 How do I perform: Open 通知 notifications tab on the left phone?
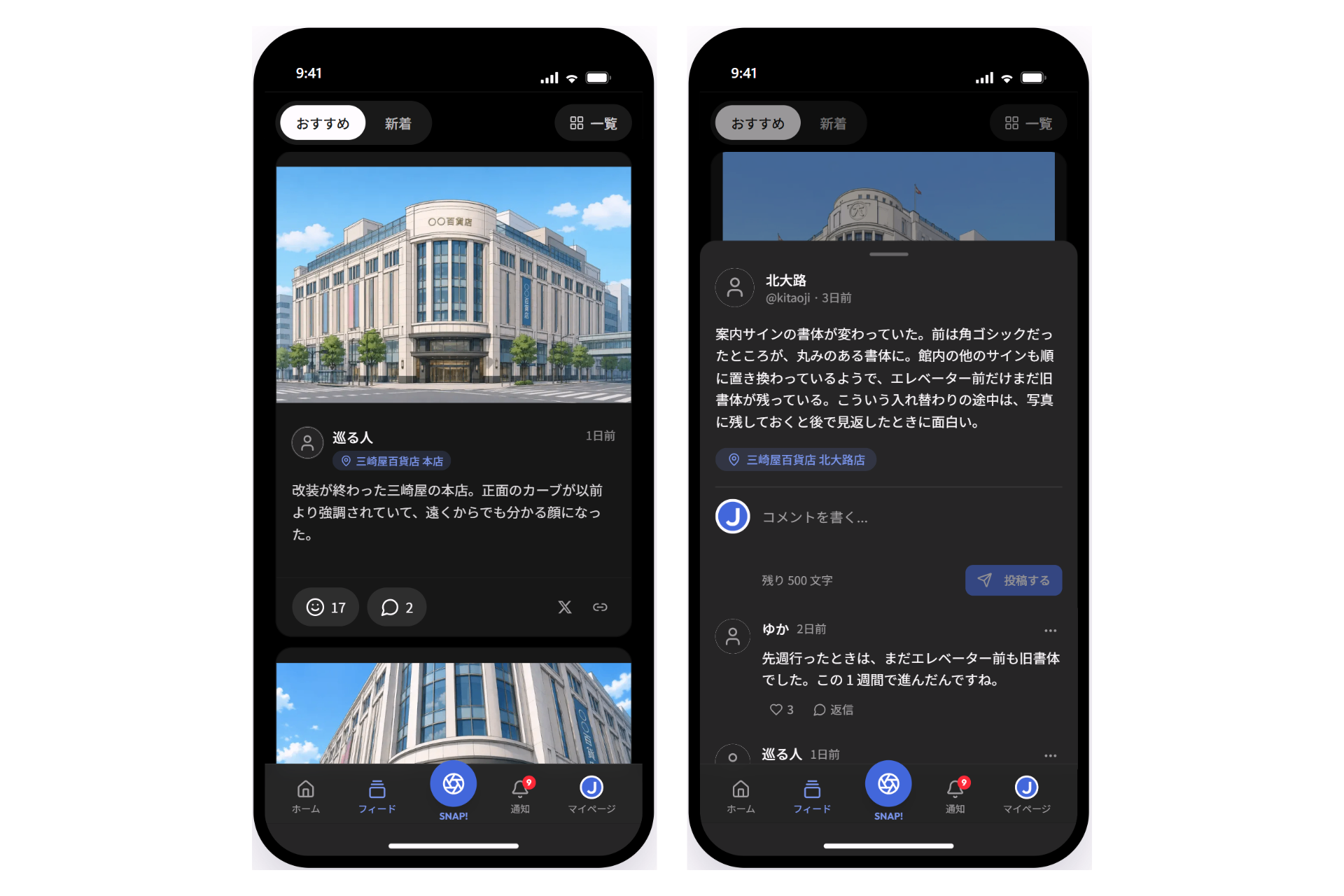pyautogui.click(x=520, y=794)
